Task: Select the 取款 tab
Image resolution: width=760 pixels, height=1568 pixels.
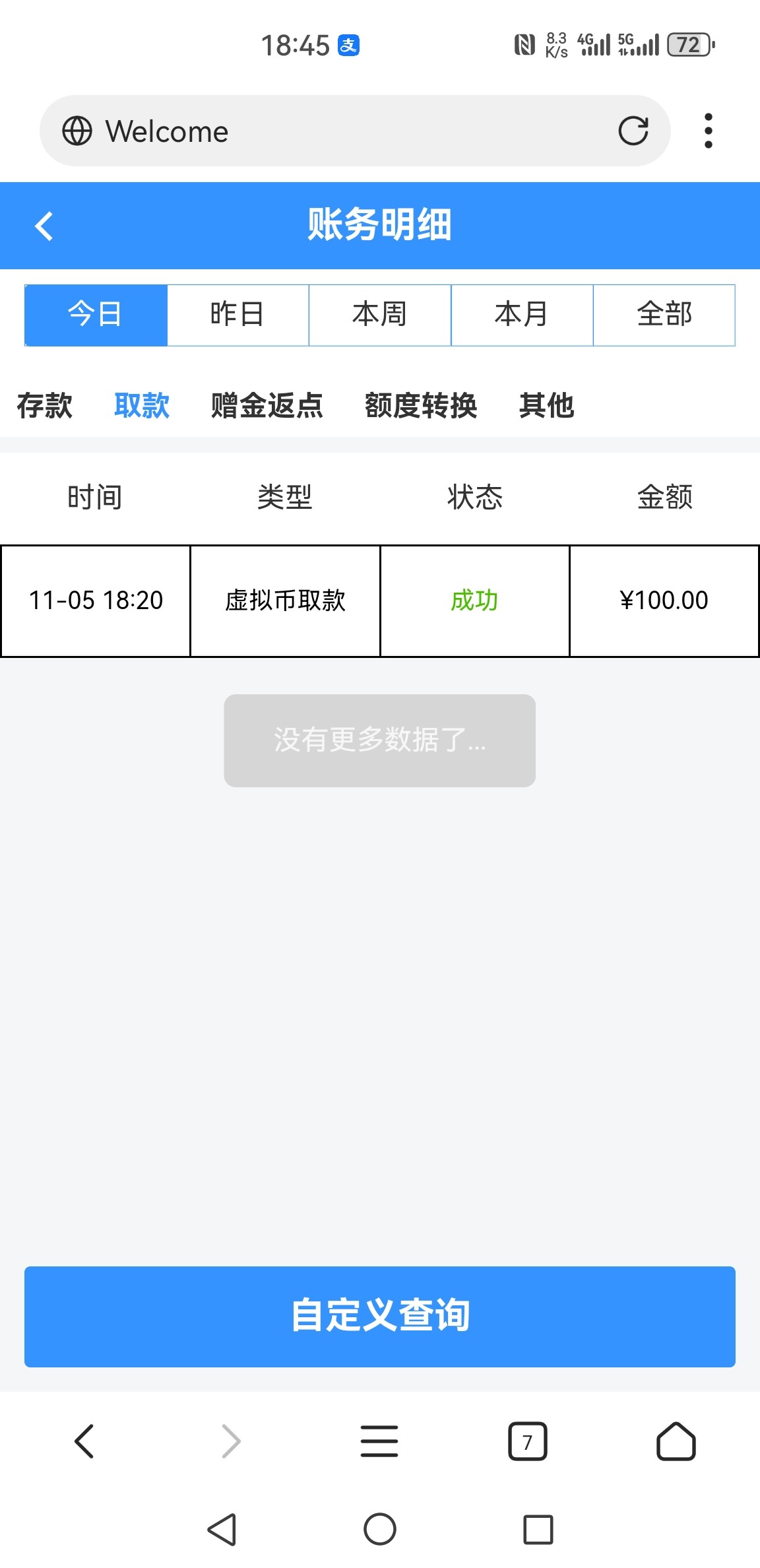Action: 142,405
